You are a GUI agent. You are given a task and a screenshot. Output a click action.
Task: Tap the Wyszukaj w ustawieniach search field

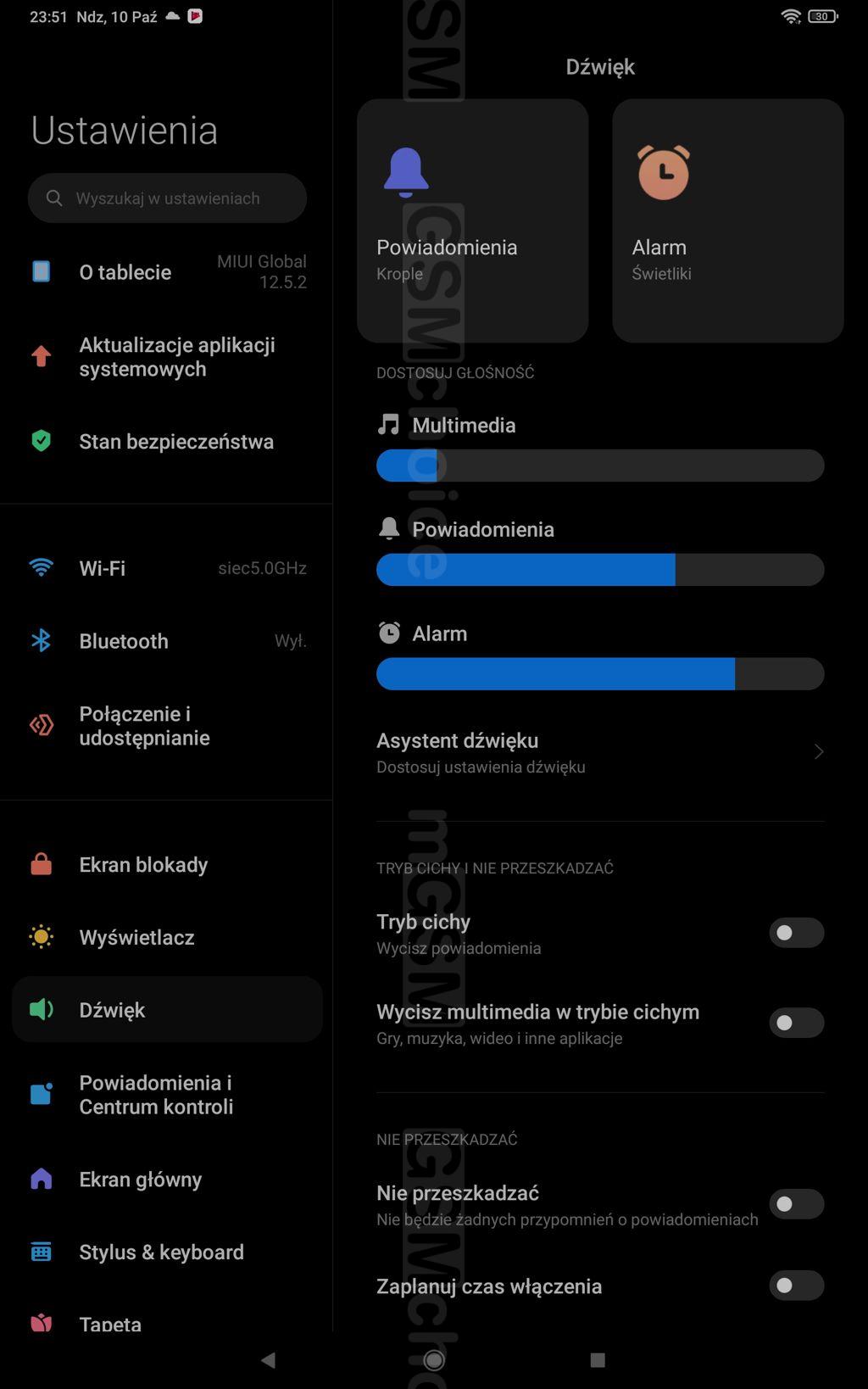pyautogui.click(x=167, y=198)
